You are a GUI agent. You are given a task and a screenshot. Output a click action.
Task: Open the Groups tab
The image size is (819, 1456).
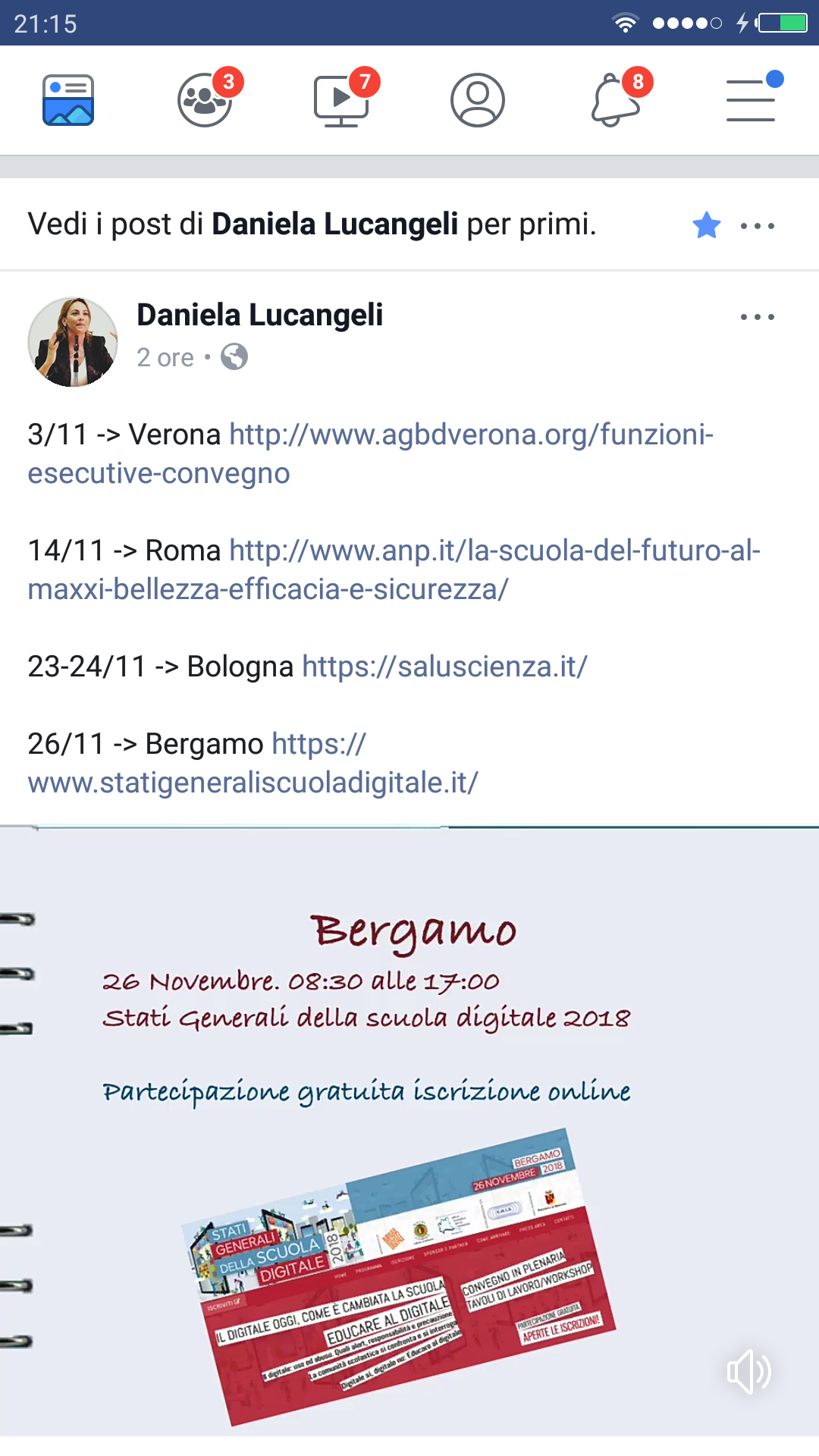pos(205,100)
